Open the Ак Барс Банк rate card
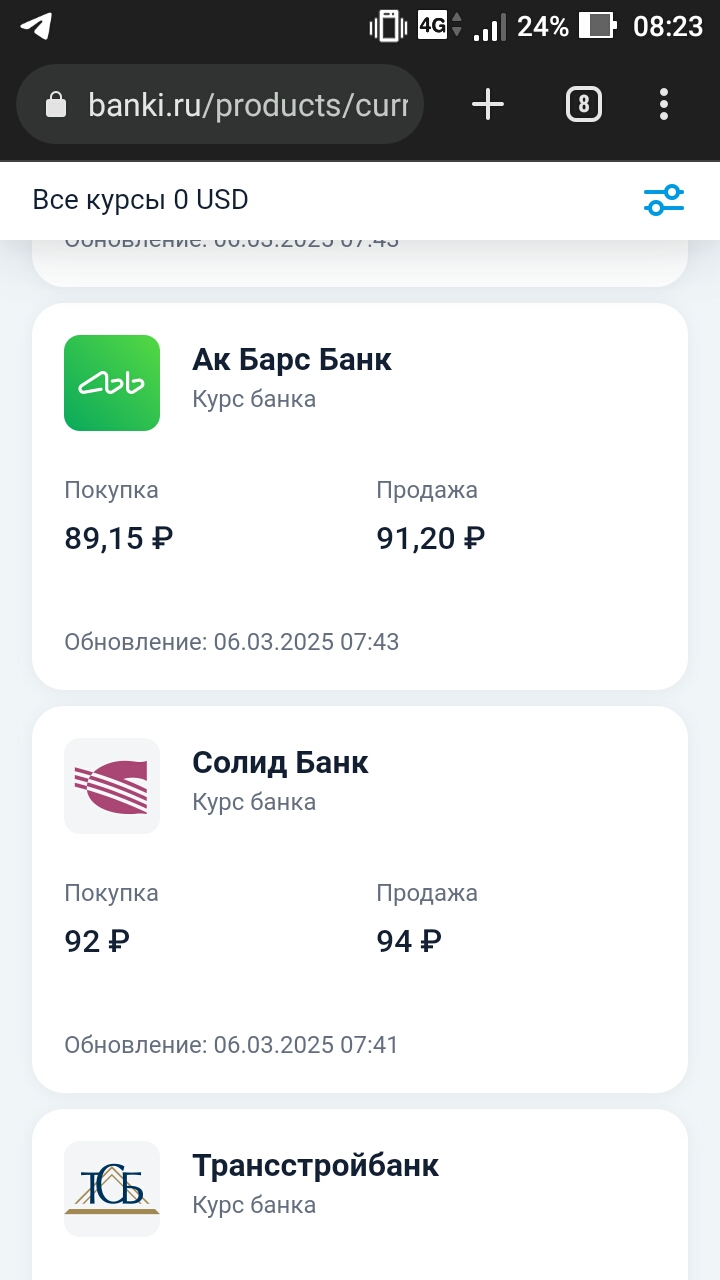720x1280 pixels. (360, 496)
